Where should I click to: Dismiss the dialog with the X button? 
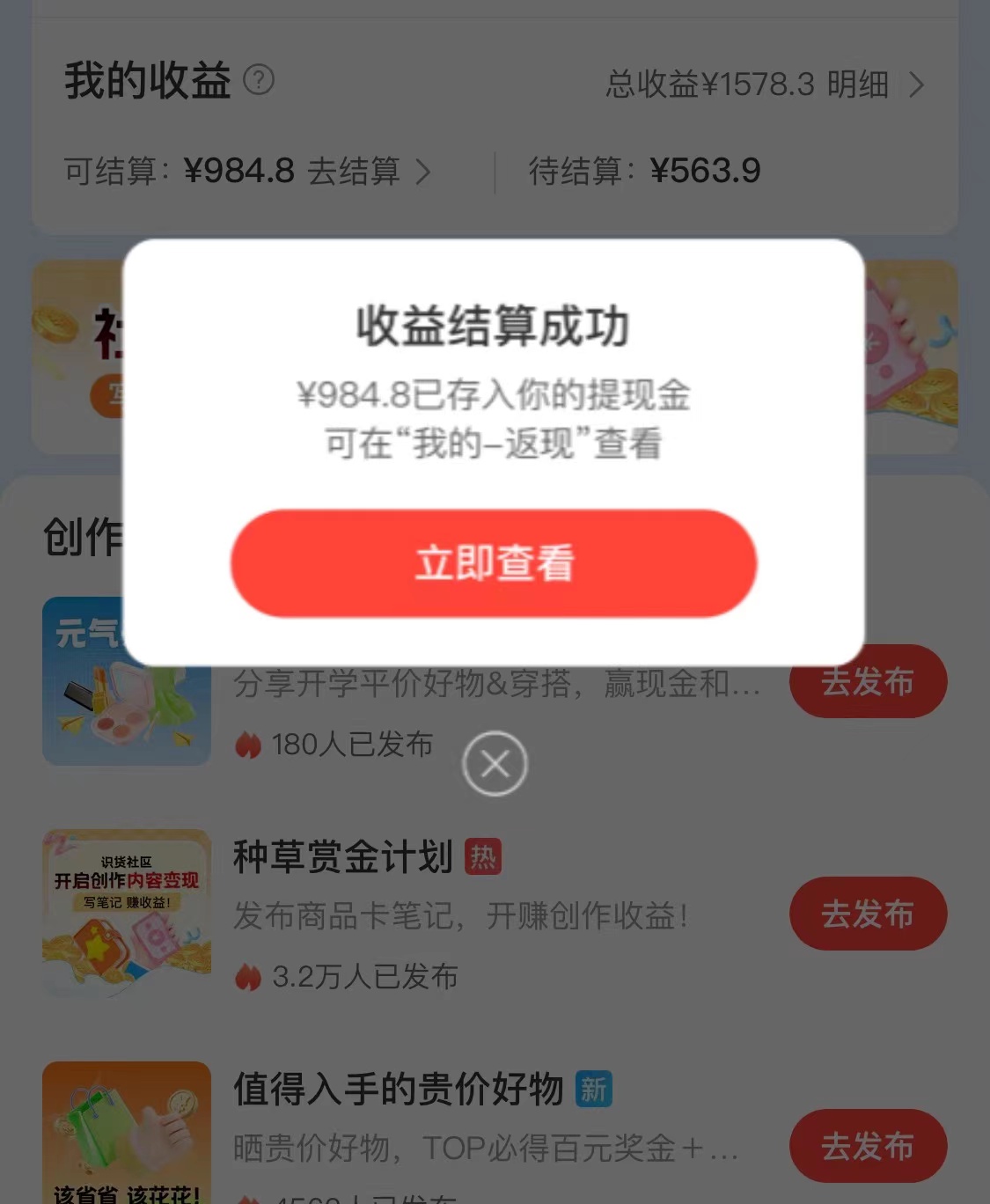coord(495,764)
